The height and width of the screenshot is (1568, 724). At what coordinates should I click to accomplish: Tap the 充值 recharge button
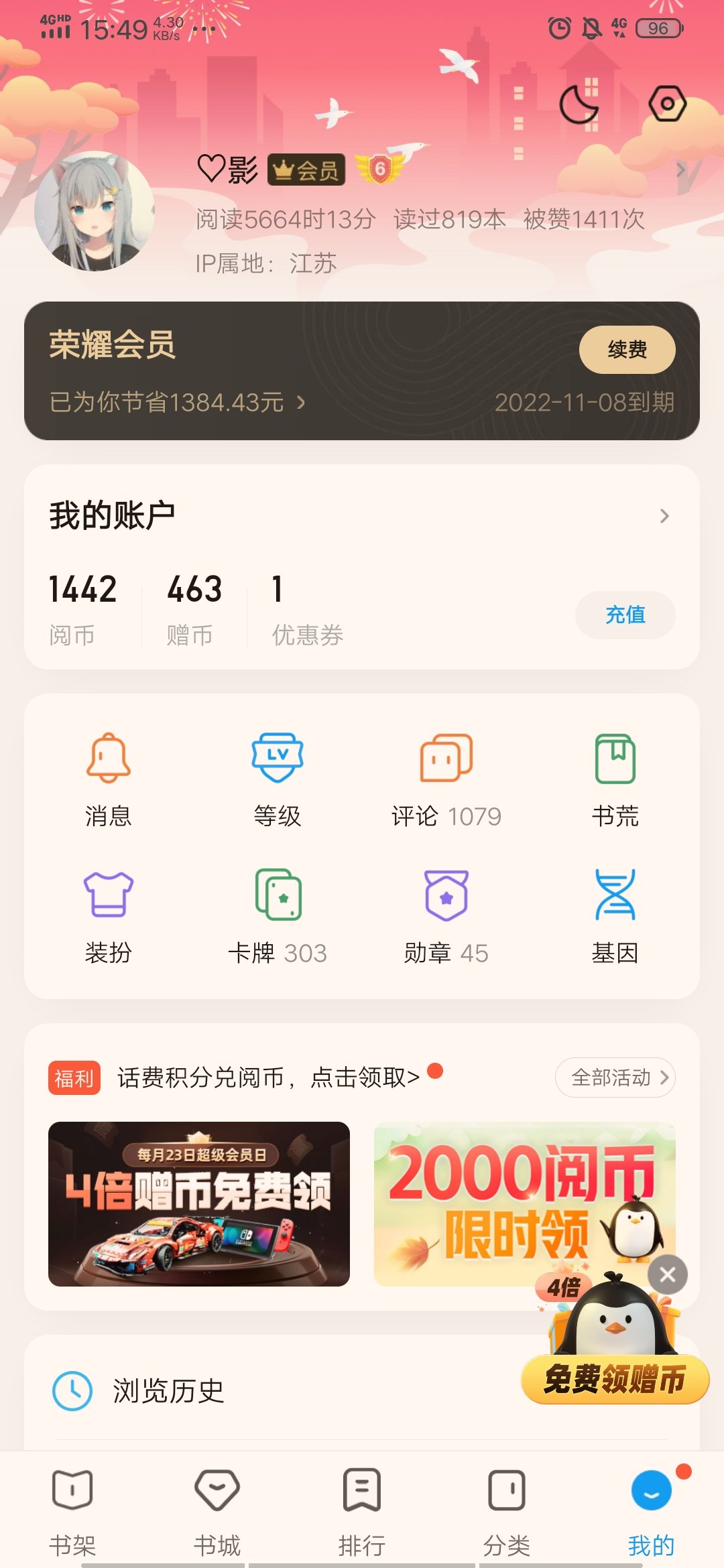pos(625,614)
